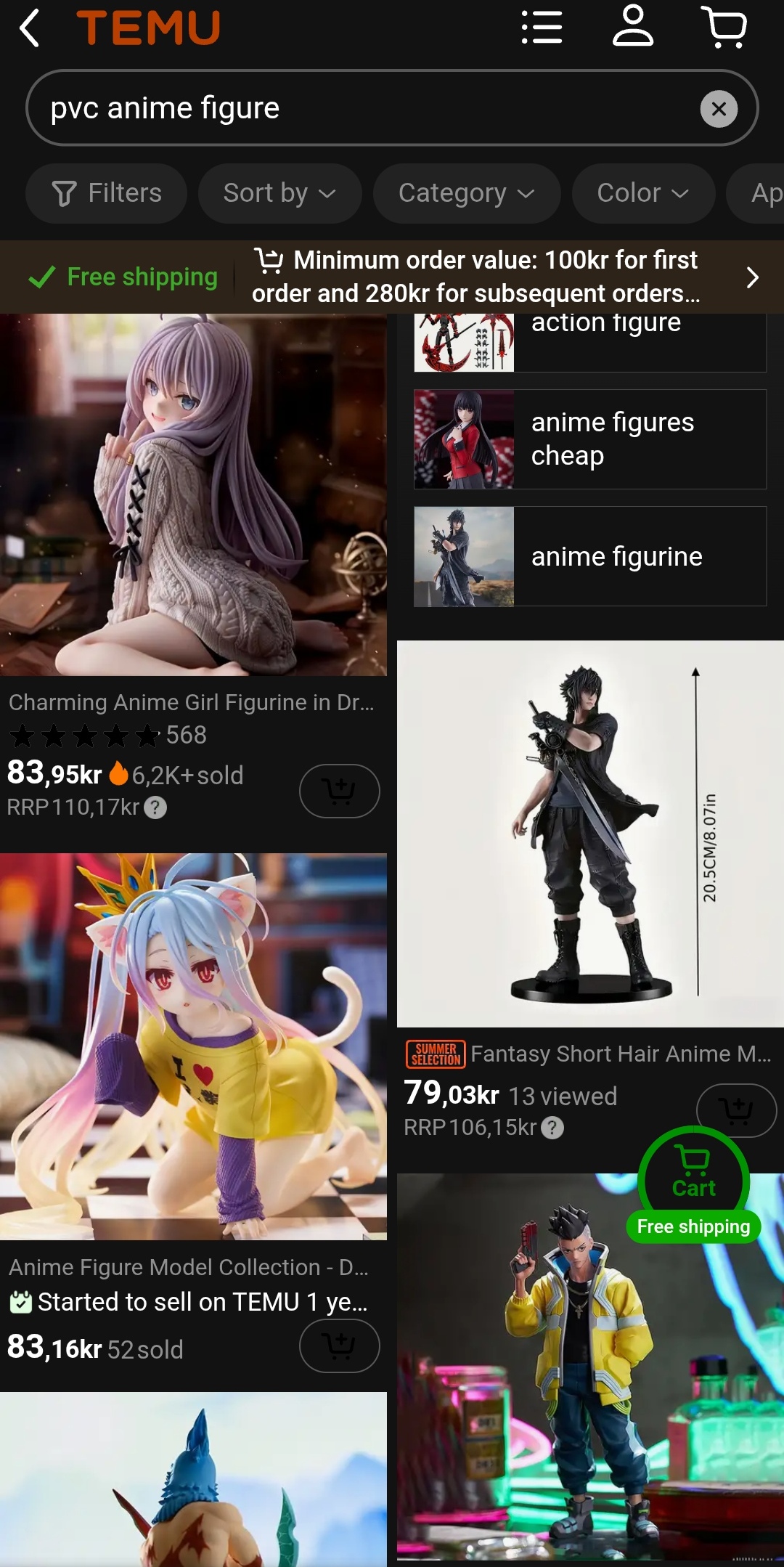This screenshot has width=784, height=1567.
Task: Expand the Category dropdown
Action: [x=466, y=193]
